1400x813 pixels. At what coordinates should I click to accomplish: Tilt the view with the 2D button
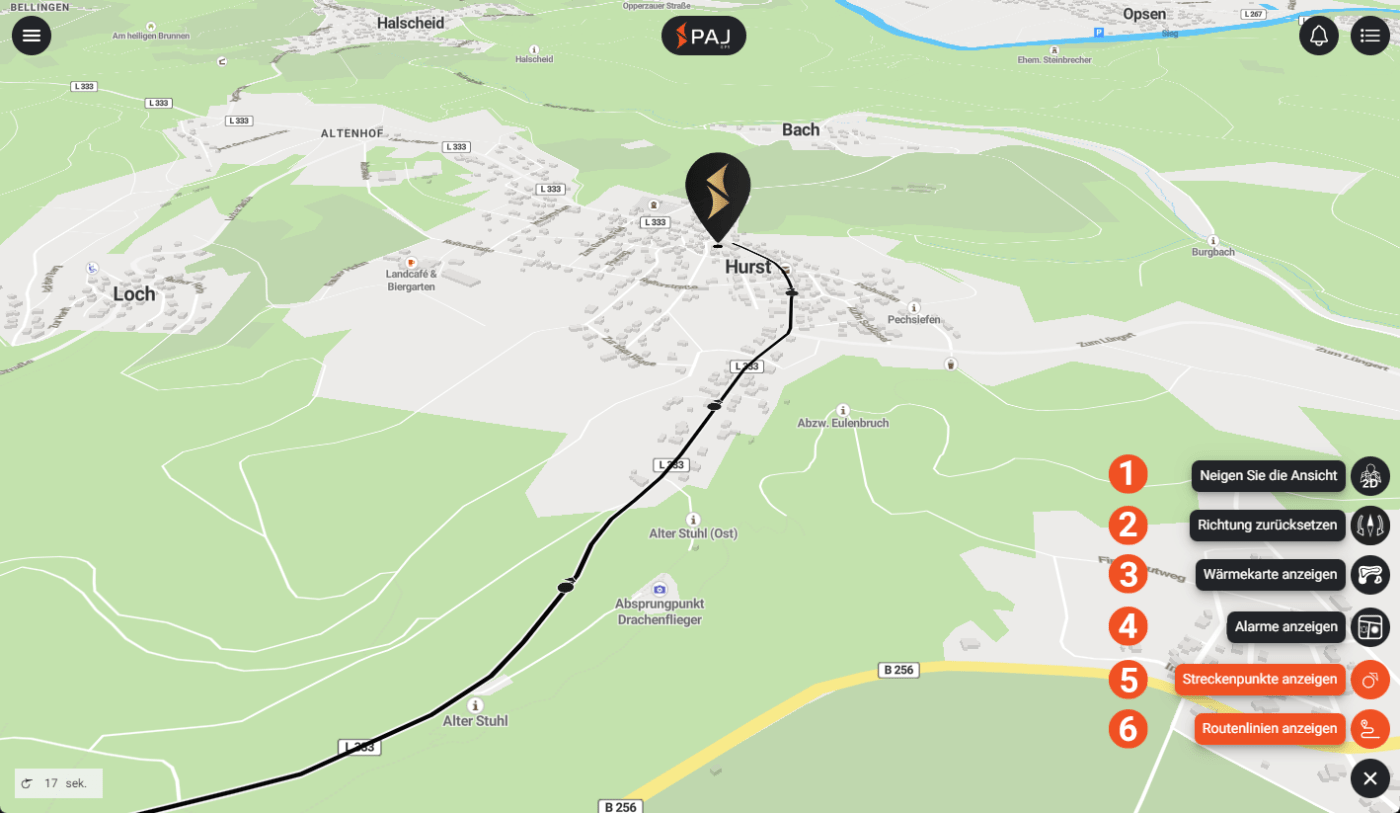[x=1370, y=476]
